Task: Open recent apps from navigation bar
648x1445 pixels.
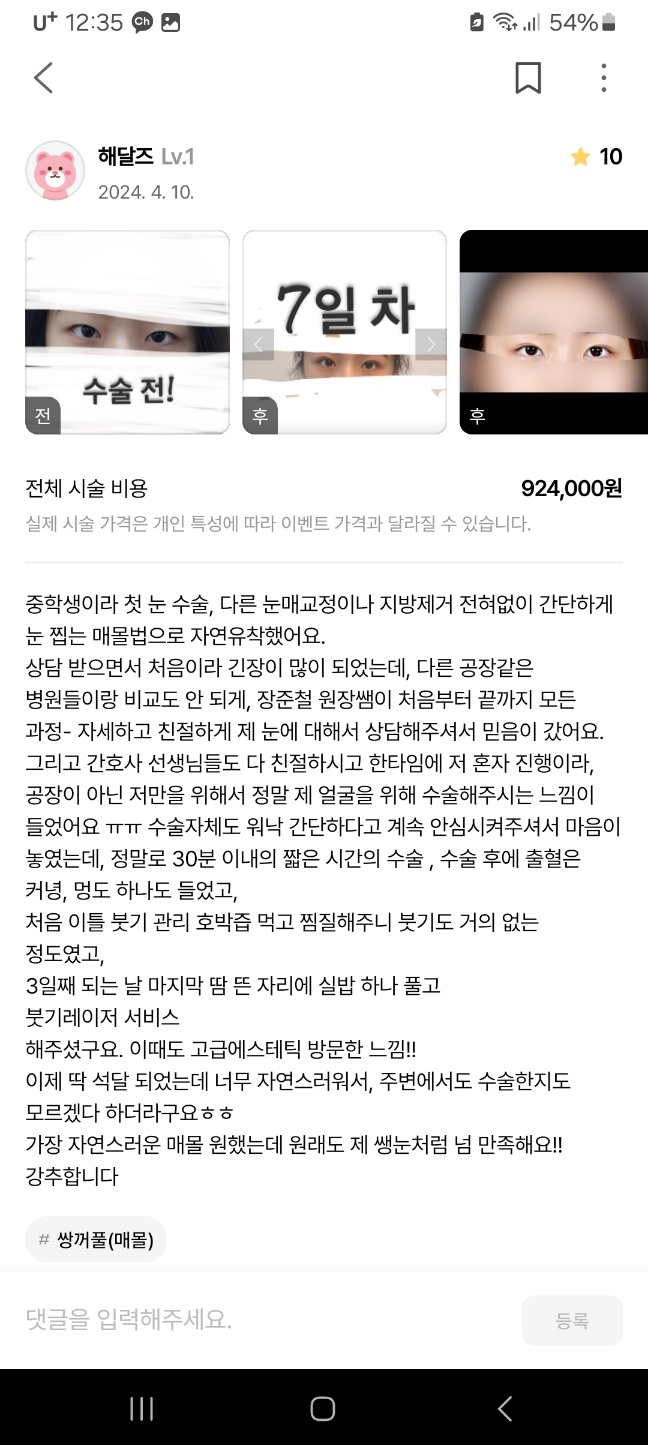Action: tap(142, 1408)
